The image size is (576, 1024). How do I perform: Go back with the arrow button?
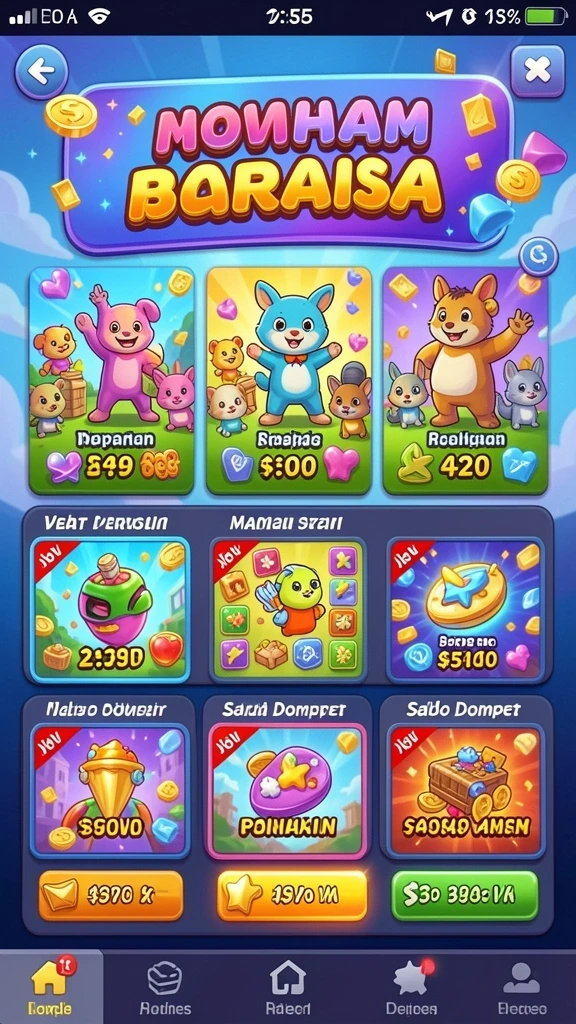pos(41,72)
